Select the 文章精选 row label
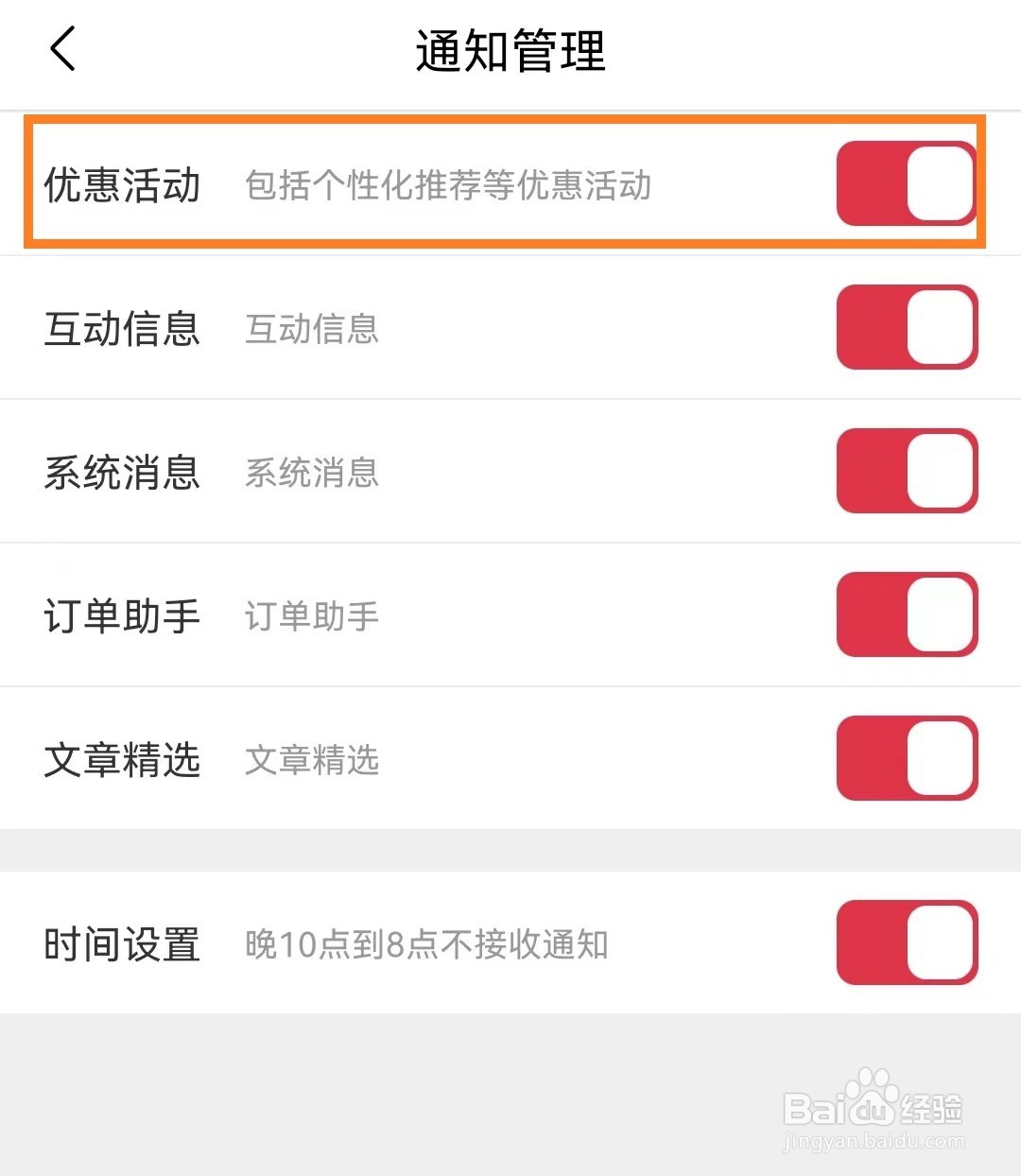This screenshot has width=1021, height=1176. (123, 760)
